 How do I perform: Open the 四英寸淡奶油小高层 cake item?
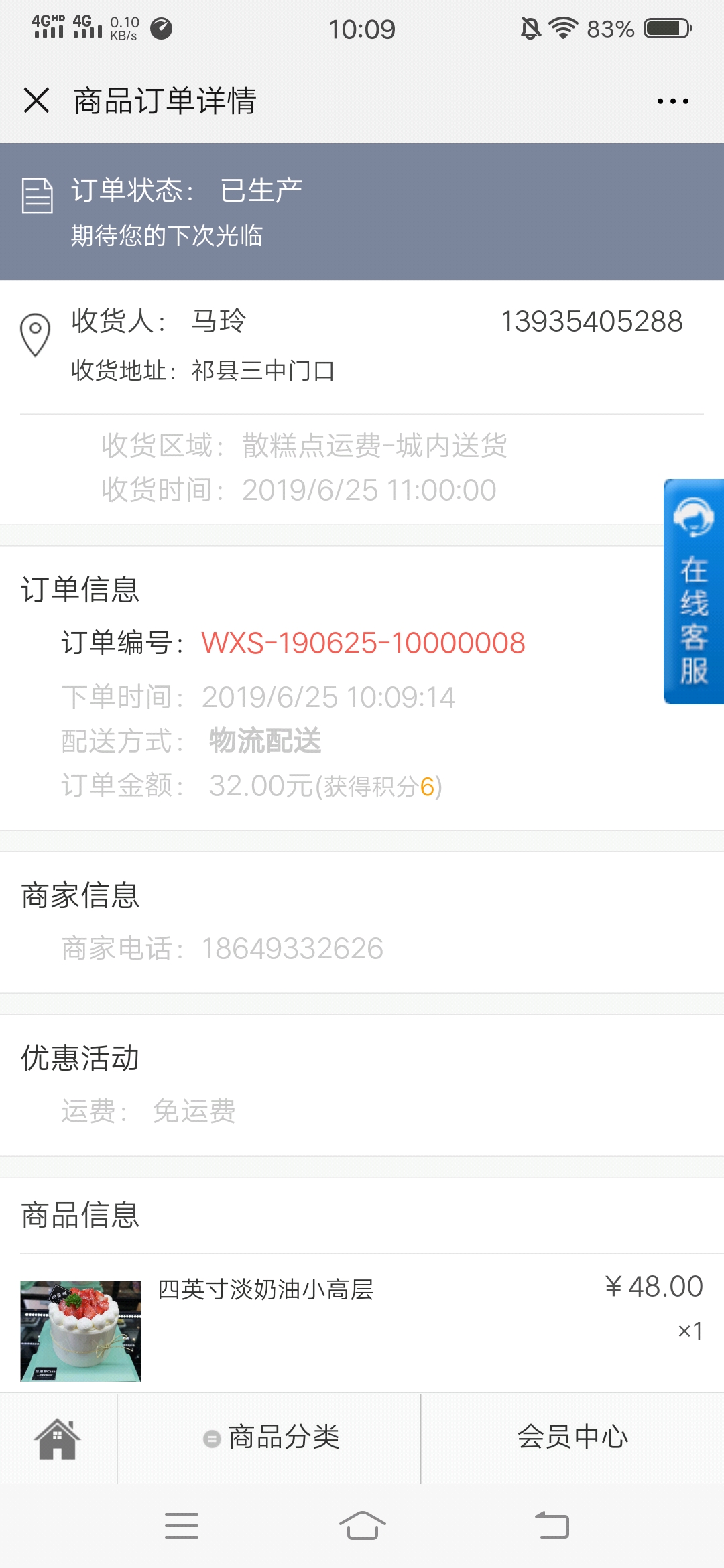click(362, 1324)
